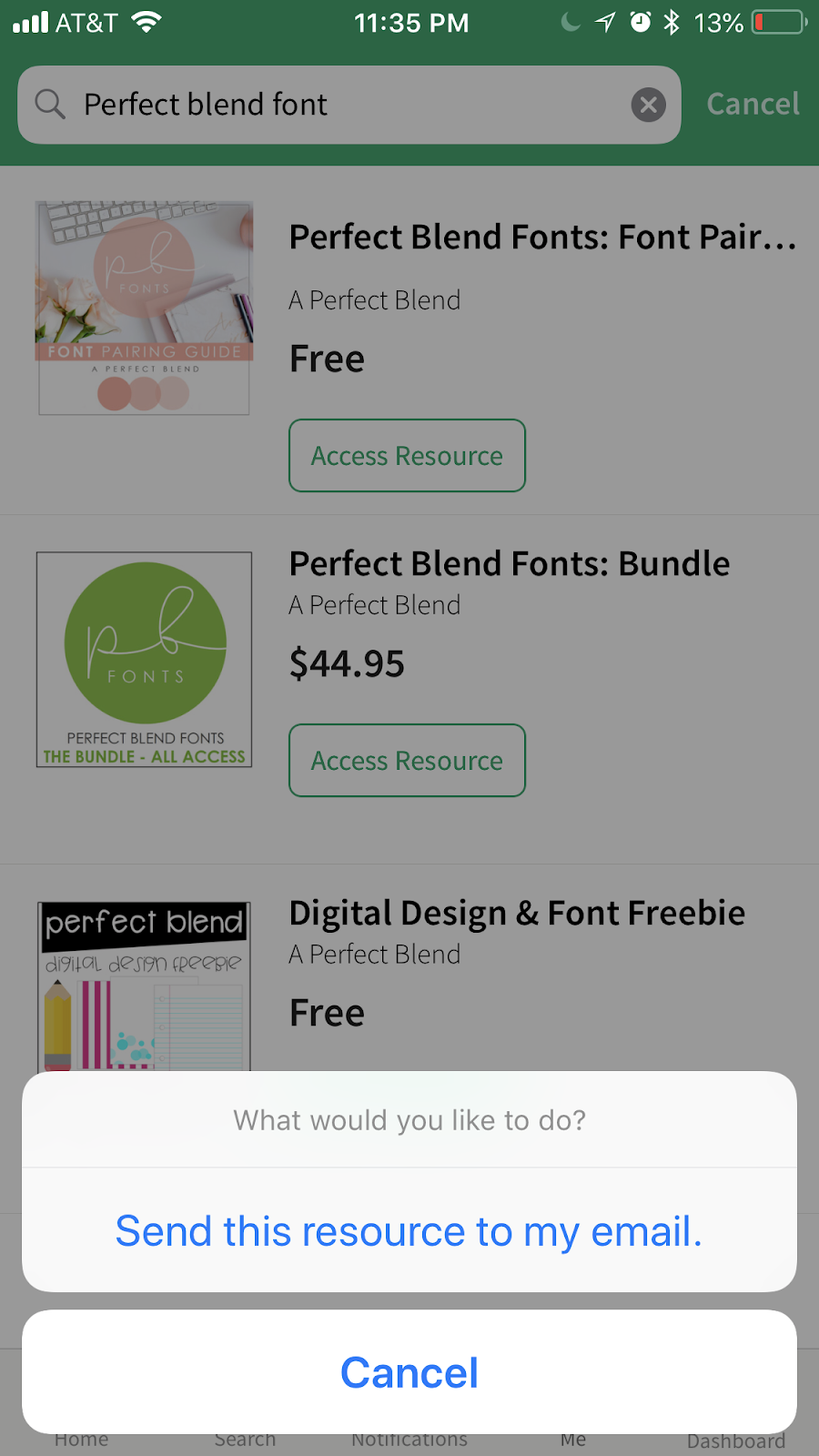This screenshot has height=1456, width=819.
Task: Open the Font Pairing Guide thumbnail
Action: tap(144, 308)
